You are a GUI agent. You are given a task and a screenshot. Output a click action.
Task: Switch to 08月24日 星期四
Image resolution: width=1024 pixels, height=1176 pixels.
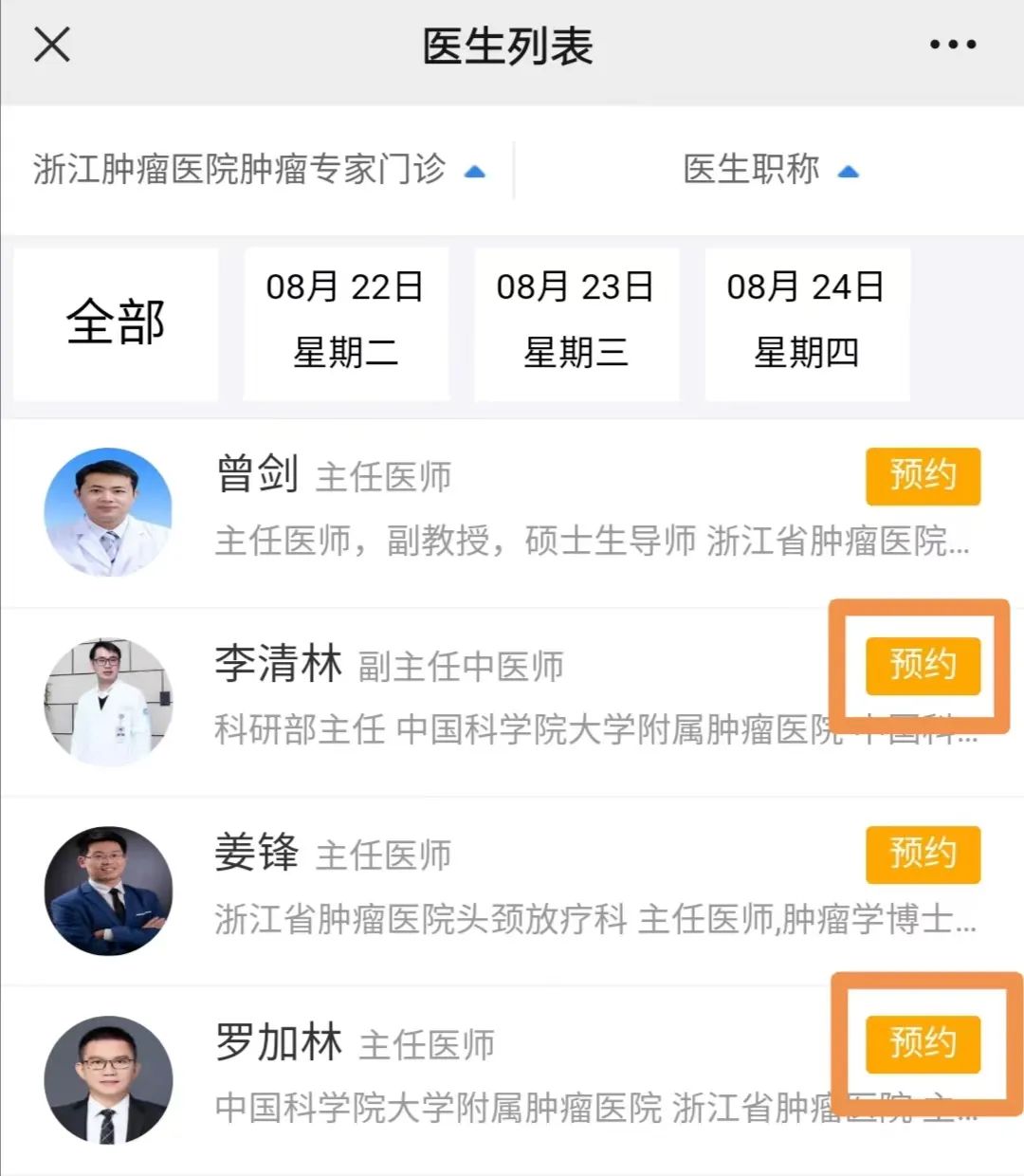tap(806, 322)
